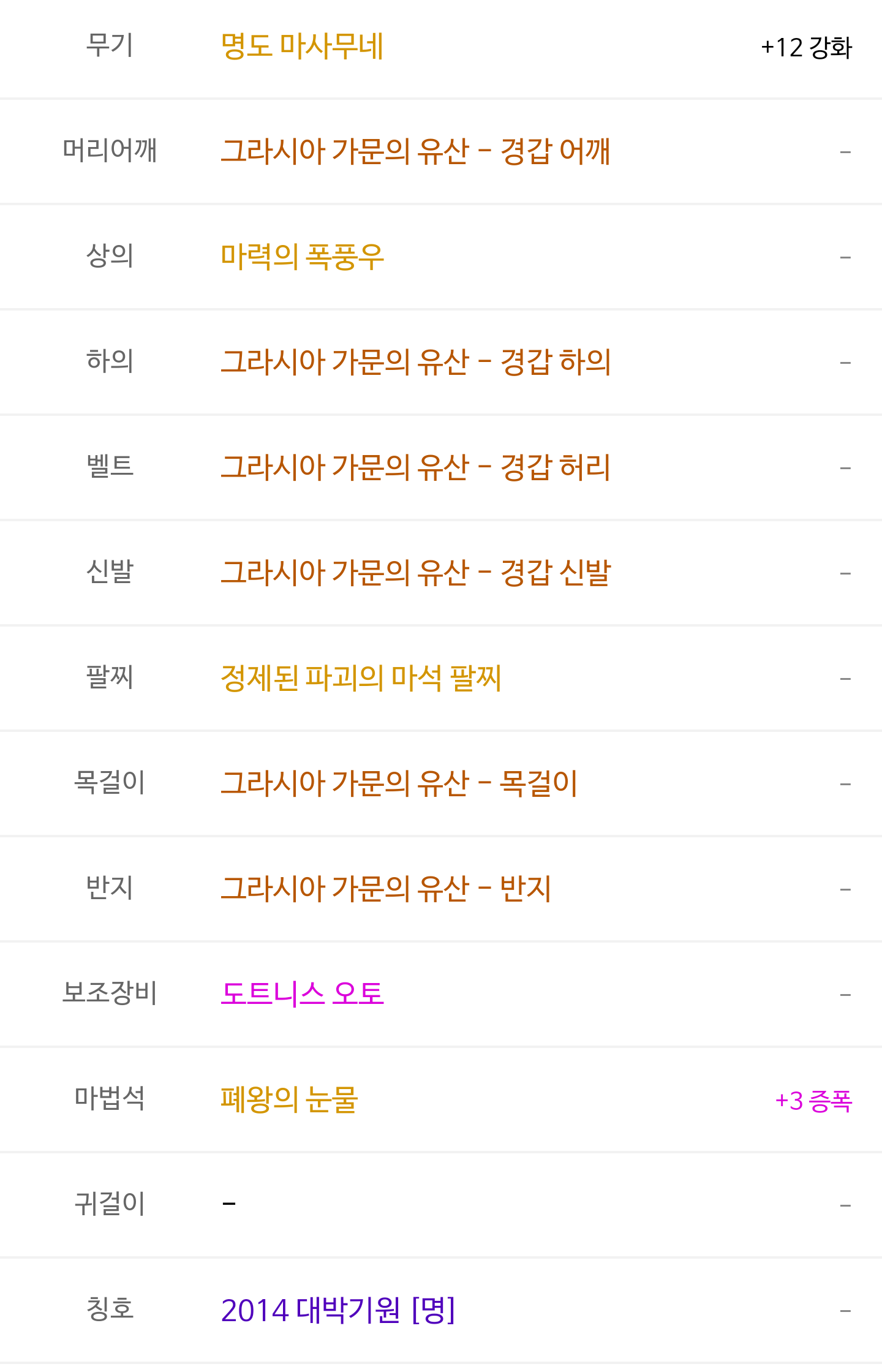This screenshot has width=882, height=1372.
Task: View 그라시아 가문의 유산 - 경갑 하의 item
Action: 415,361
